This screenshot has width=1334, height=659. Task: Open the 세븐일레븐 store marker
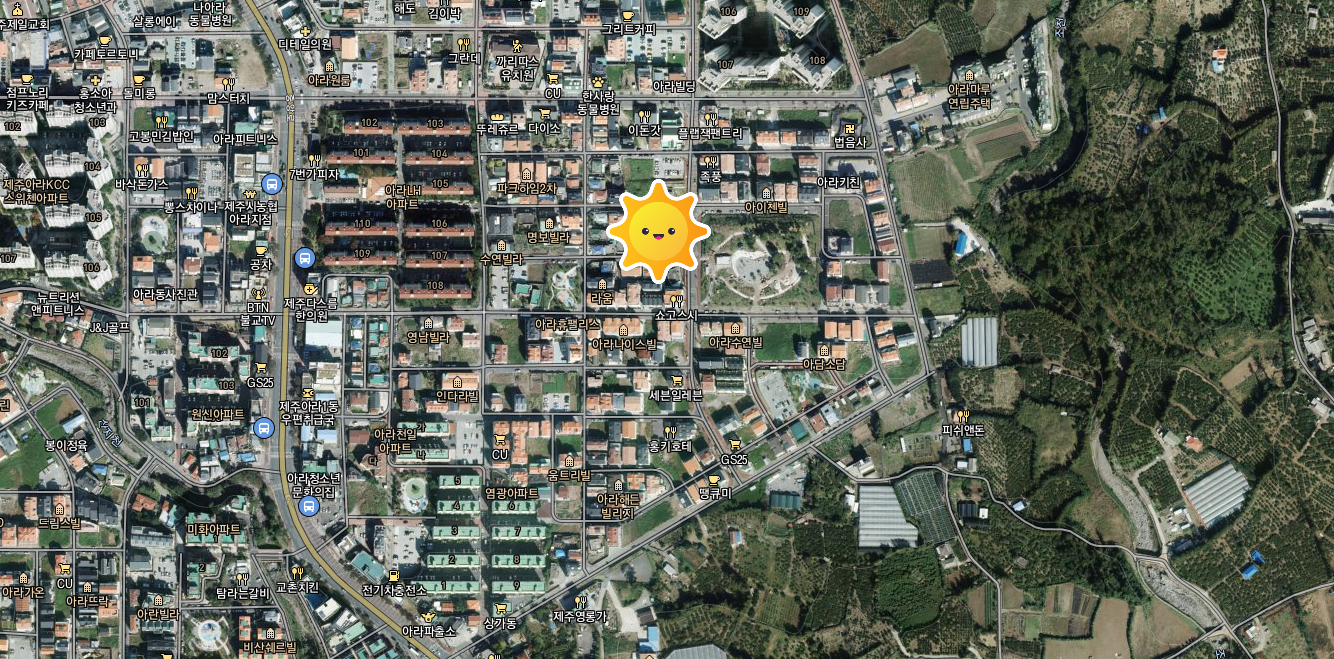coord(676,380)
